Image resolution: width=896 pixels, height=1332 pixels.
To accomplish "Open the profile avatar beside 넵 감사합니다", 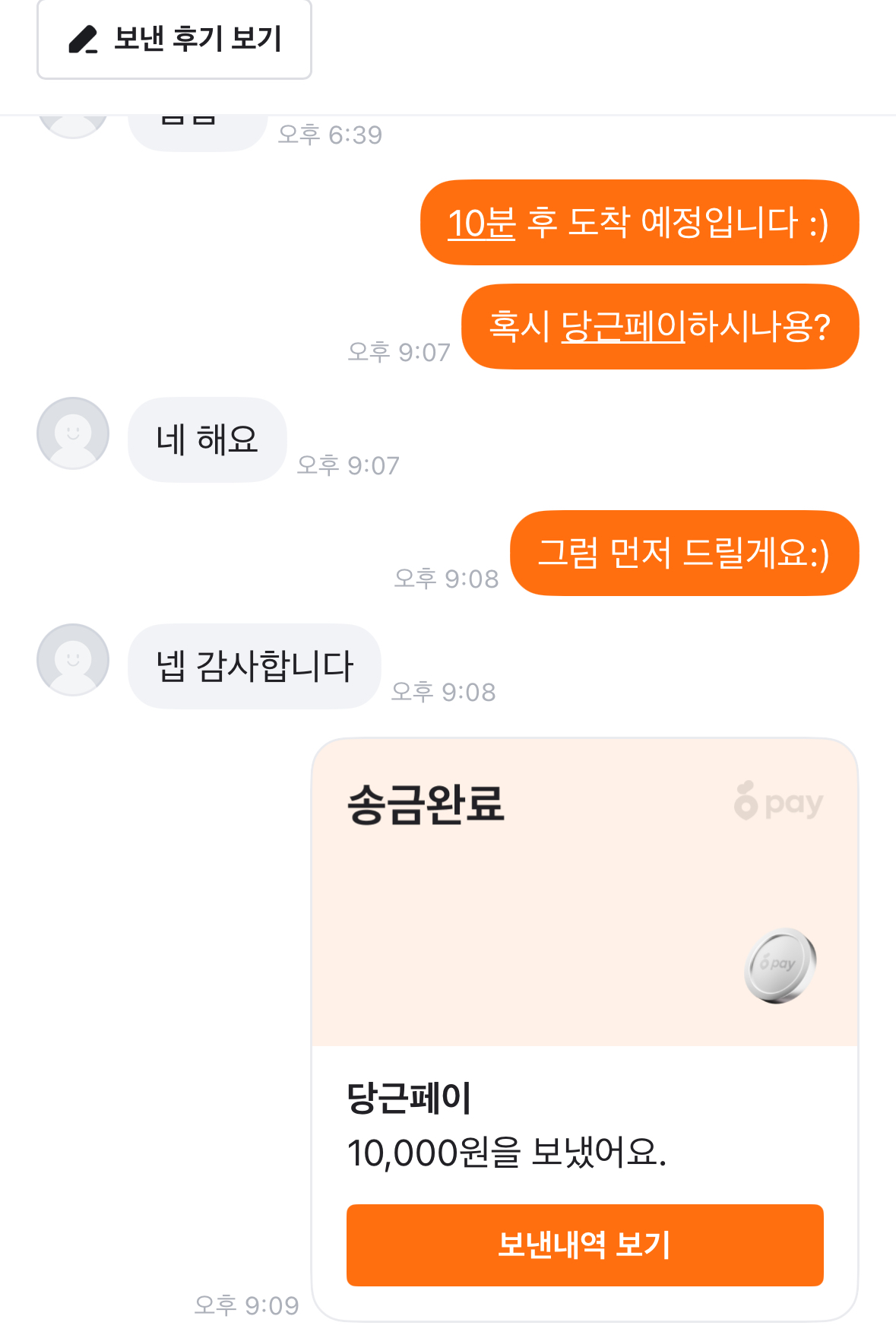I will pos(73,660).
